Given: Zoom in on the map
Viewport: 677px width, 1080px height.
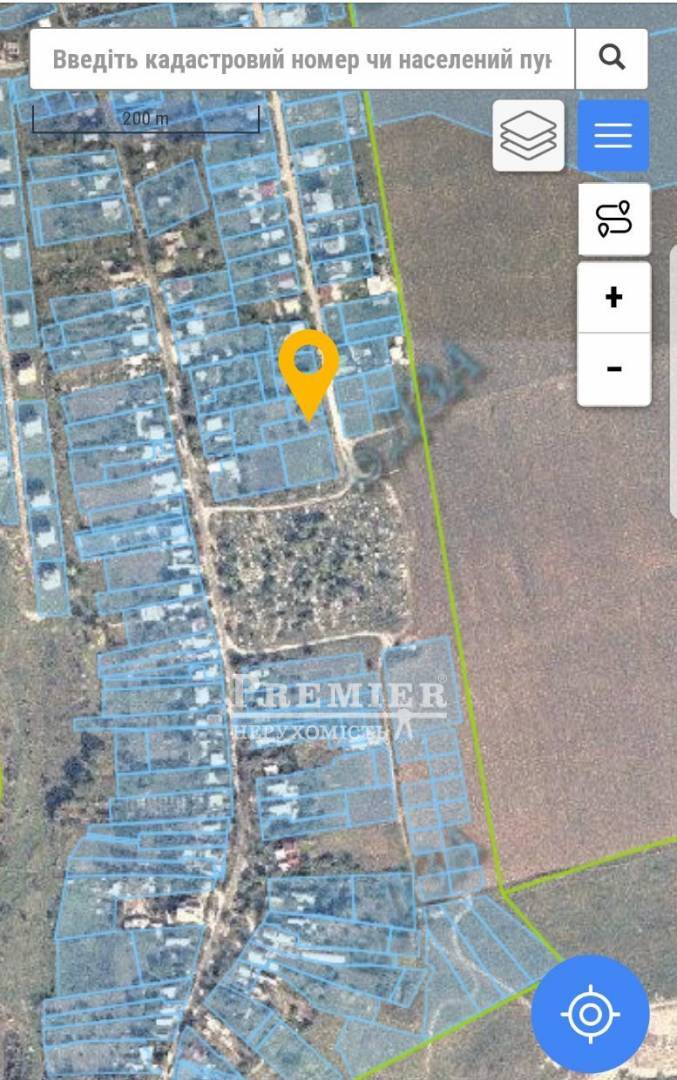Looking at the screenshot, I should coord(614,298).
